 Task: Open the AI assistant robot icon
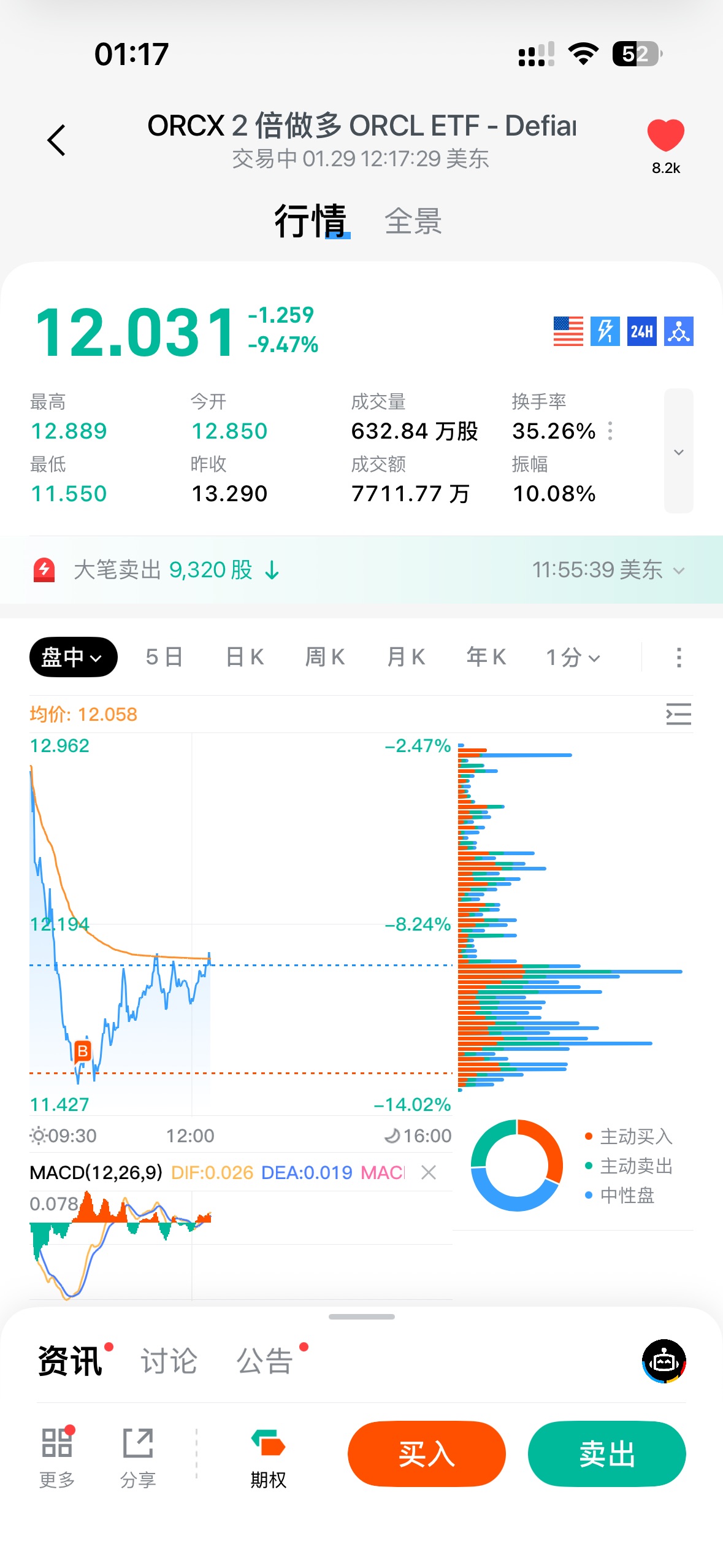tap(664, 1361)
